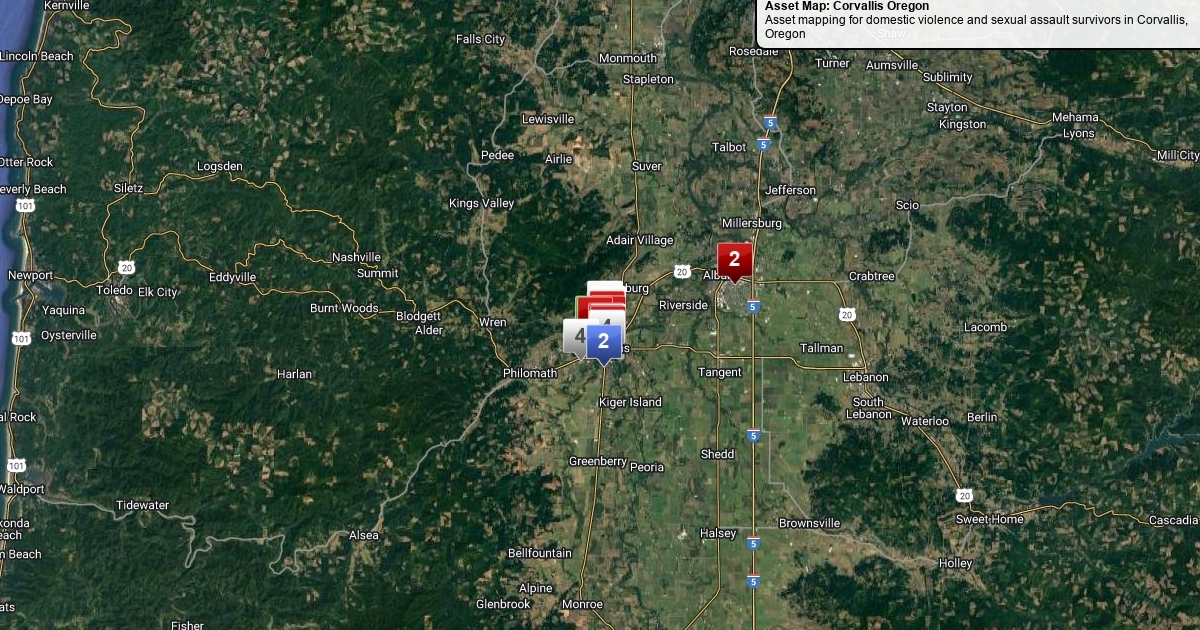Open the red Albany marker numbered 2
The width and height of the screenshot is (1200, 630).
point(734,260)
